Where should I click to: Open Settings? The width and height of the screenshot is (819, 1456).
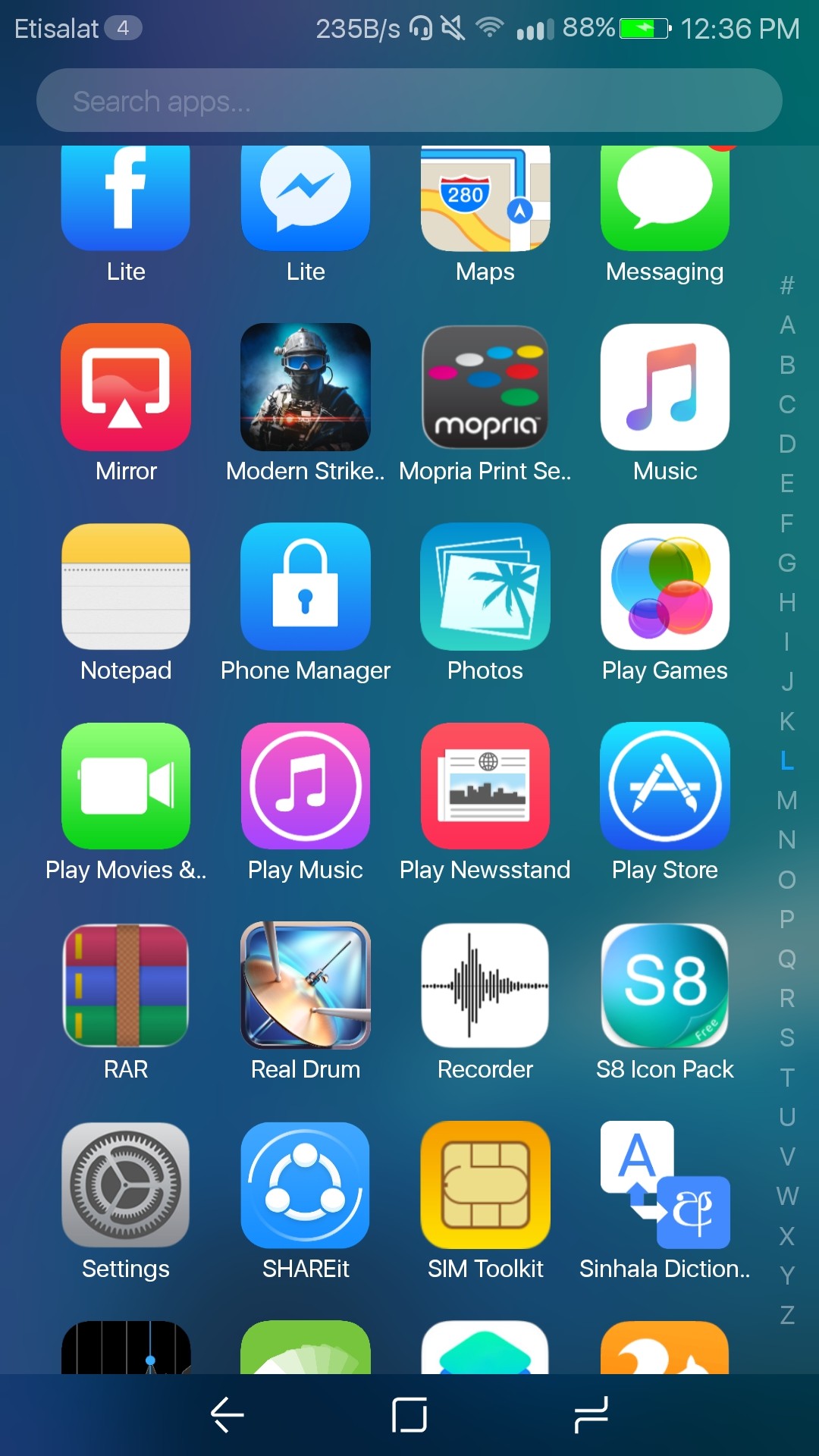pos(125,1185)
